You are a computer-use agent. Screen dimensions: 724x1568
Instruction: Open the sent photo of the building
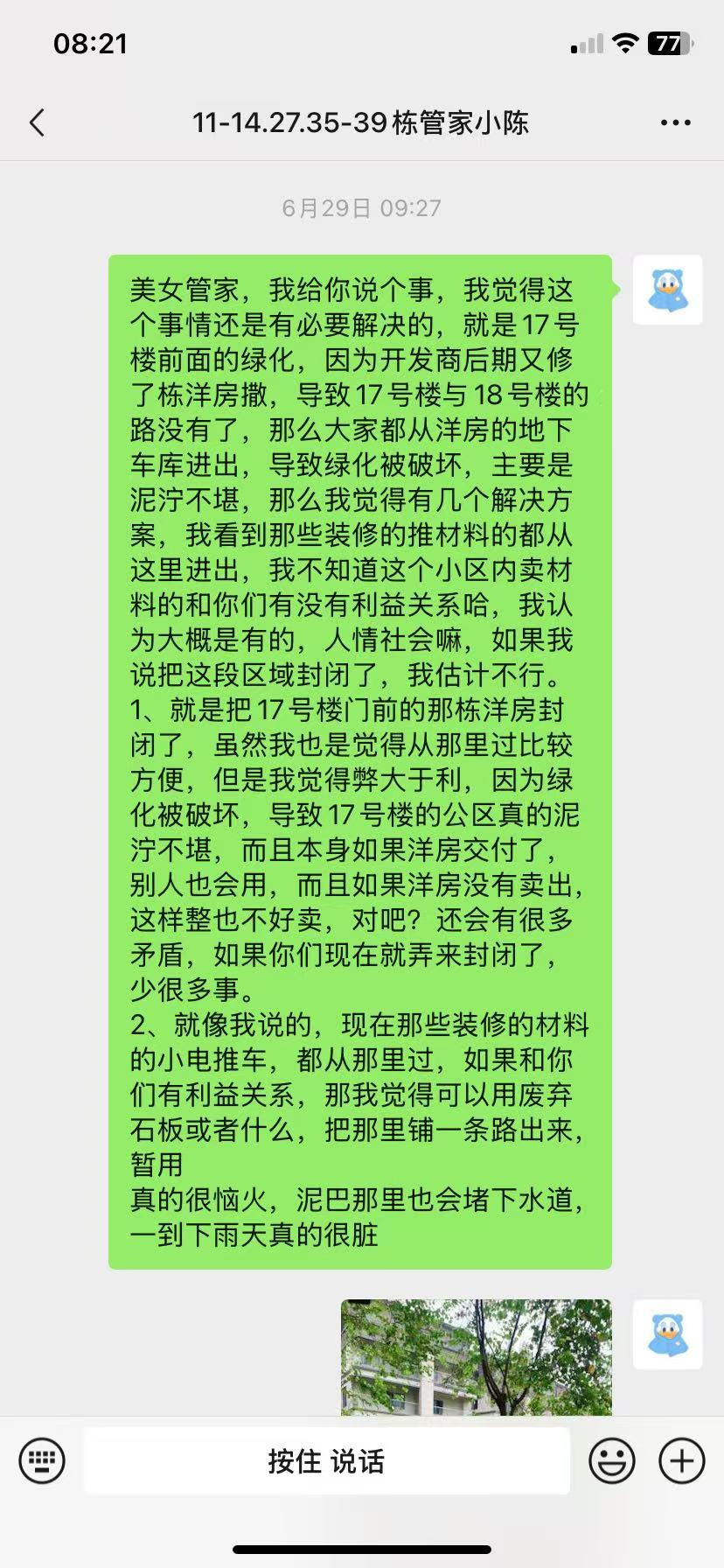pyautogui.click(x=476, y=1357)
